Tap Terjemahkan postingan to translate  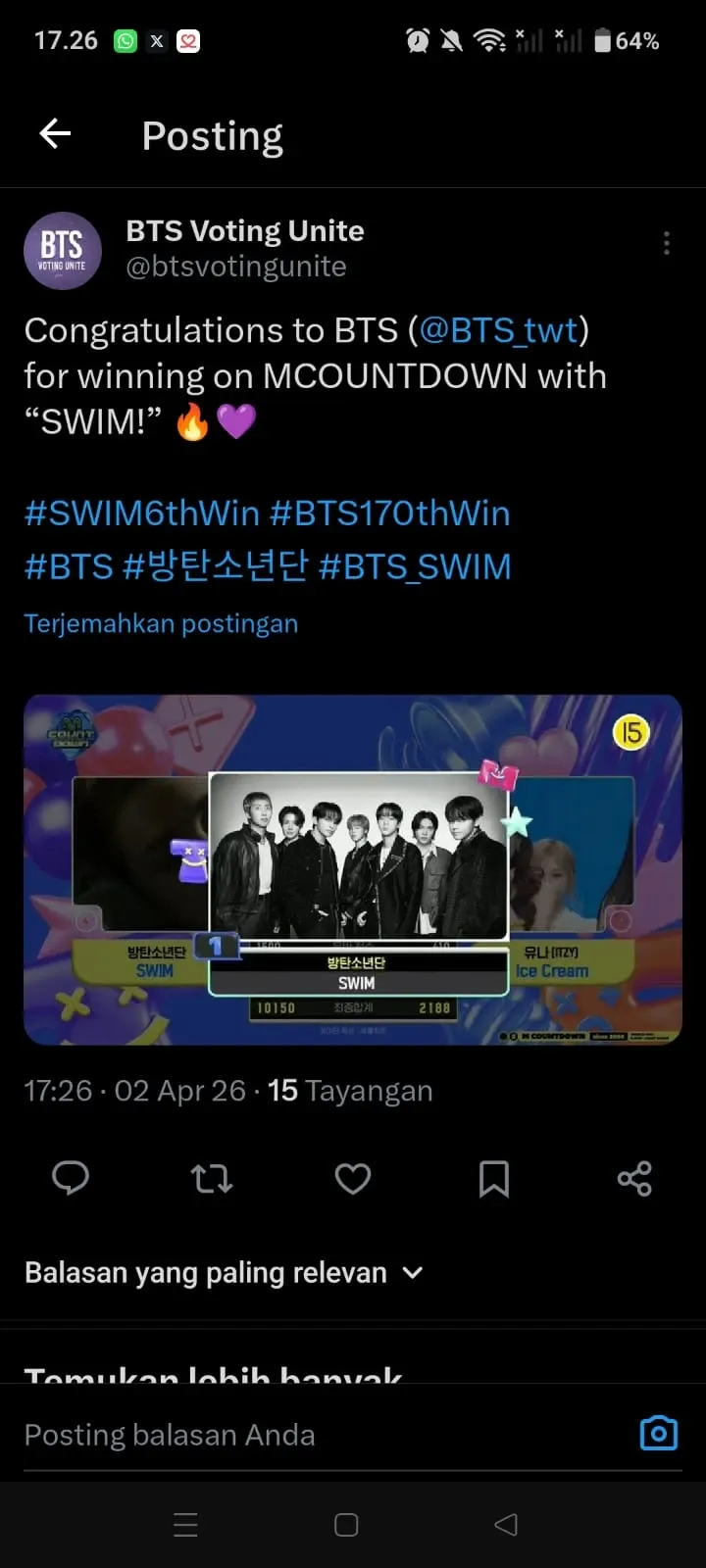[x=161, y=624]
